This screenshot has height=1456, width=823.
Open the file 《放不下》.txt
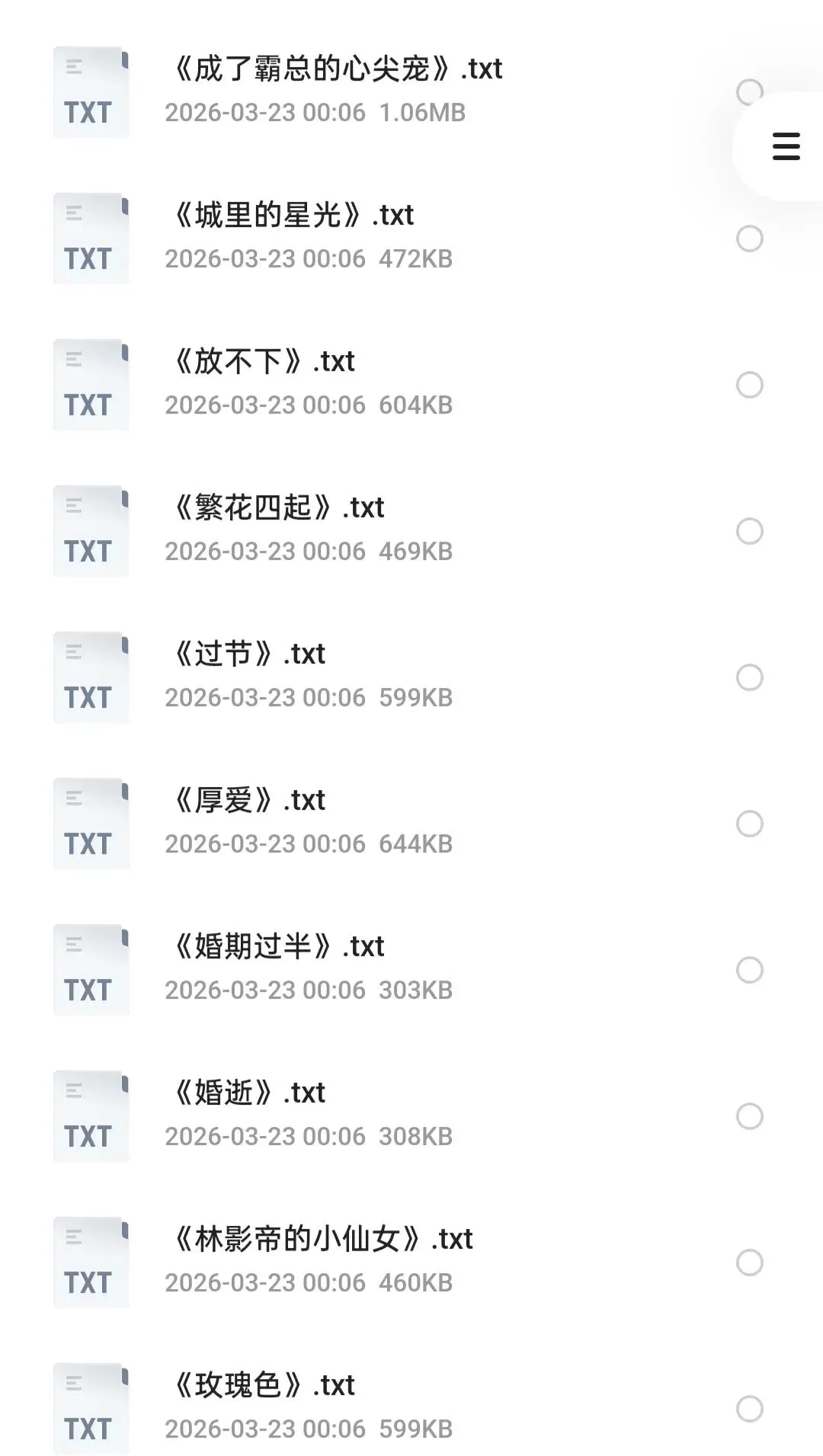(x=264, y=363)
